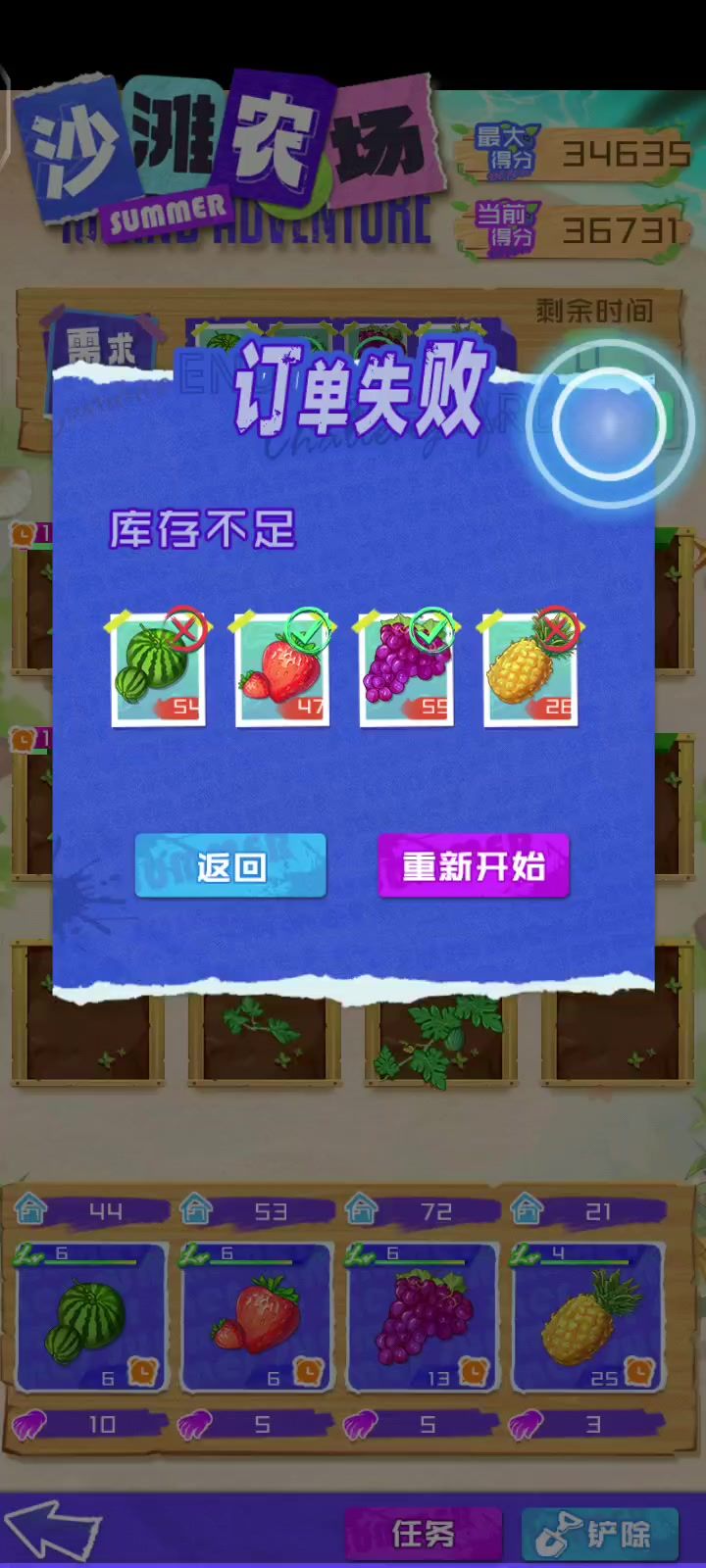Select the 铲除 shovel tool
This screenshot has width=706, height=1568.
tap(600, 1534)
